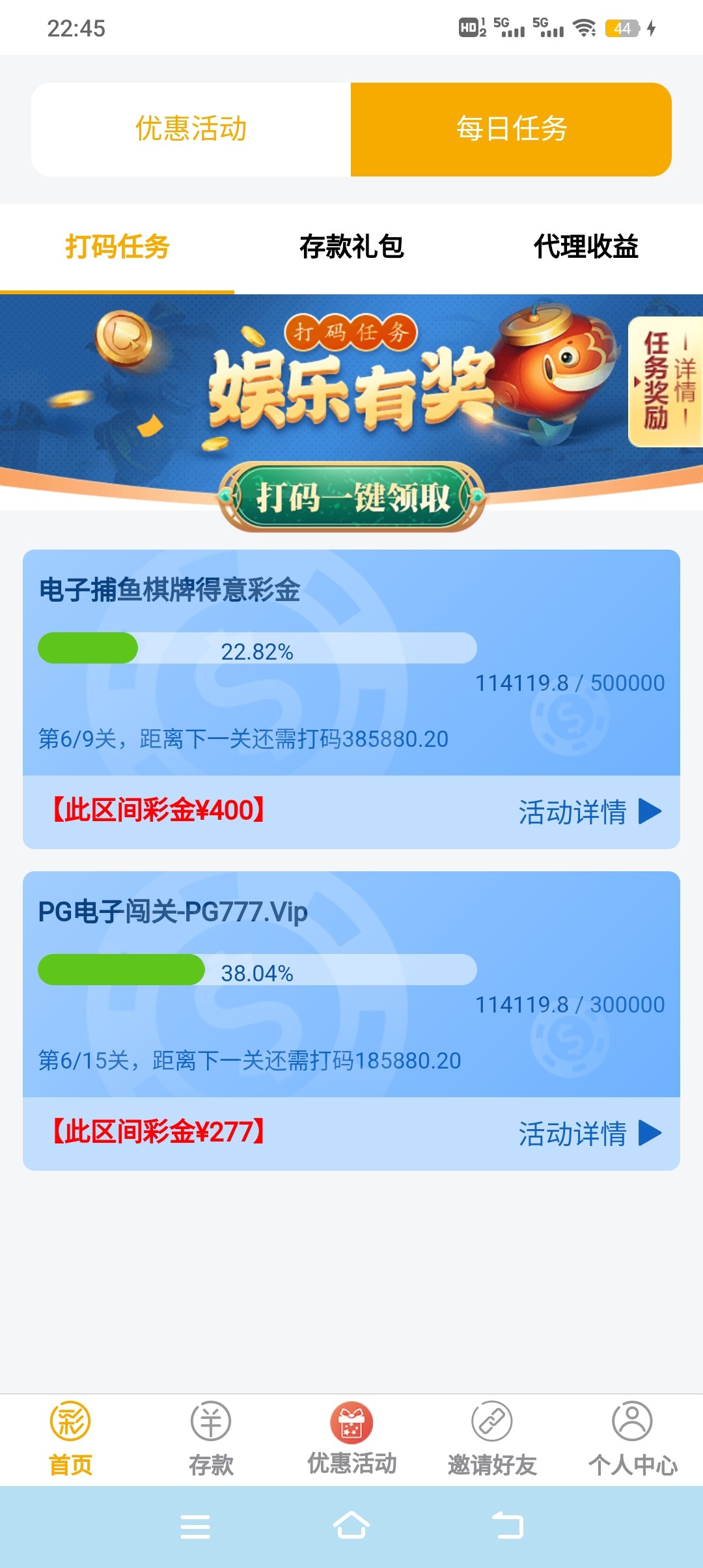Open the 代理收益 tab
Image resolution: width=703 pixels, height=1568 pixels.
[586, 247]
